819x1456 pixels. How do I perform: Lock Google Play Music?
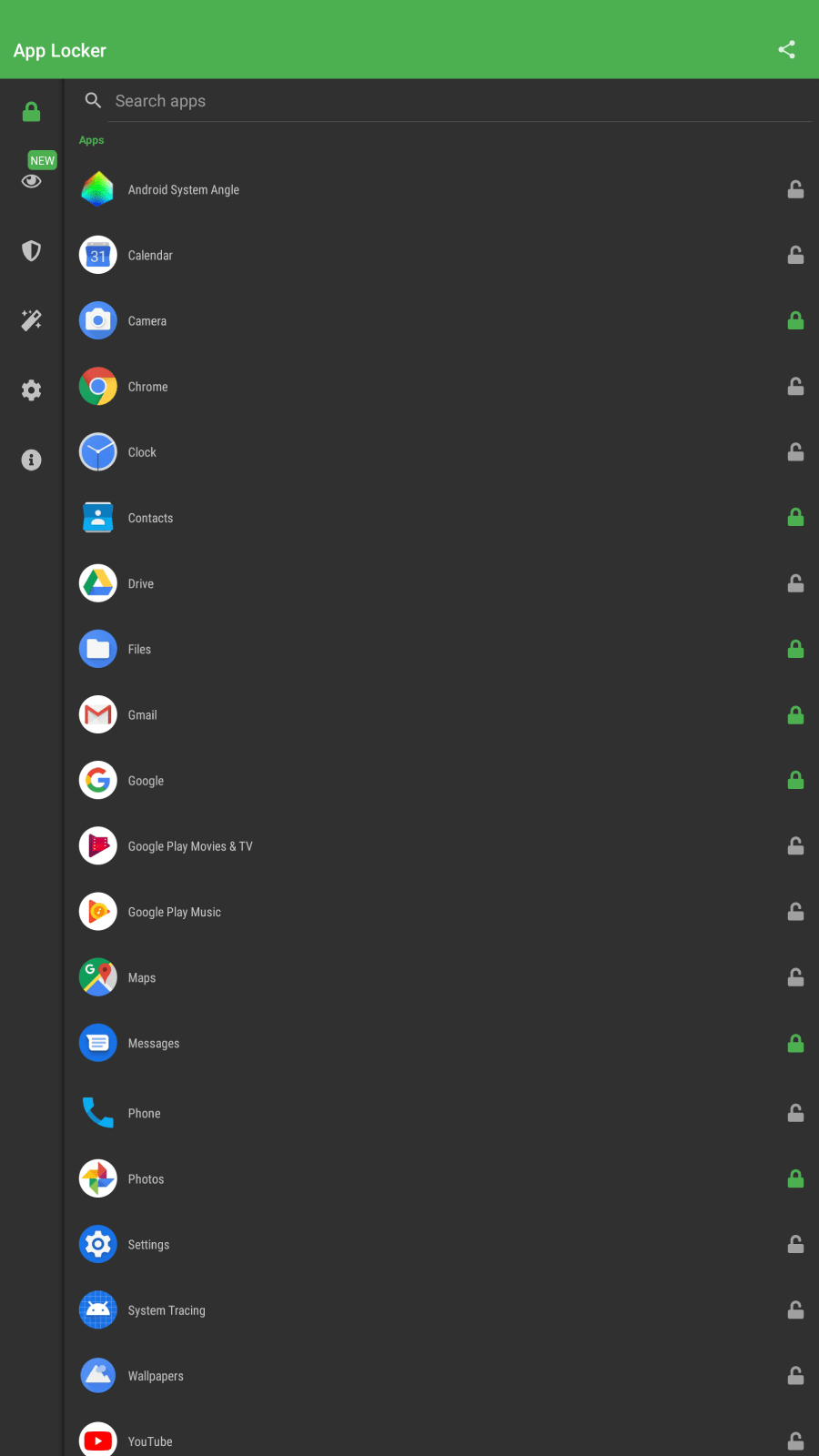coord(795,911)
